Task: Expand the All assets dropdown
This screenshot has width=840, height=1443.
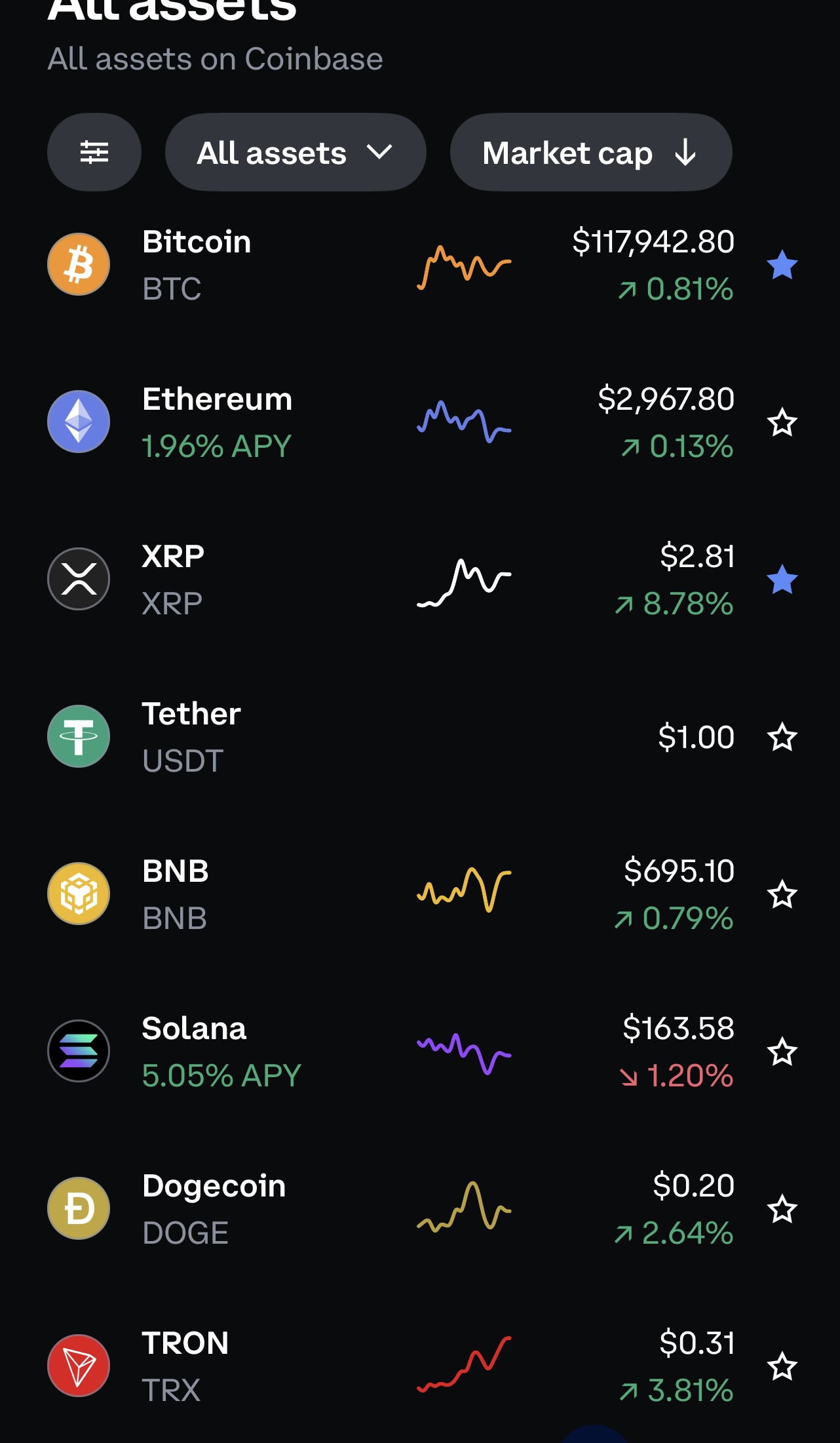Action: 296,152
